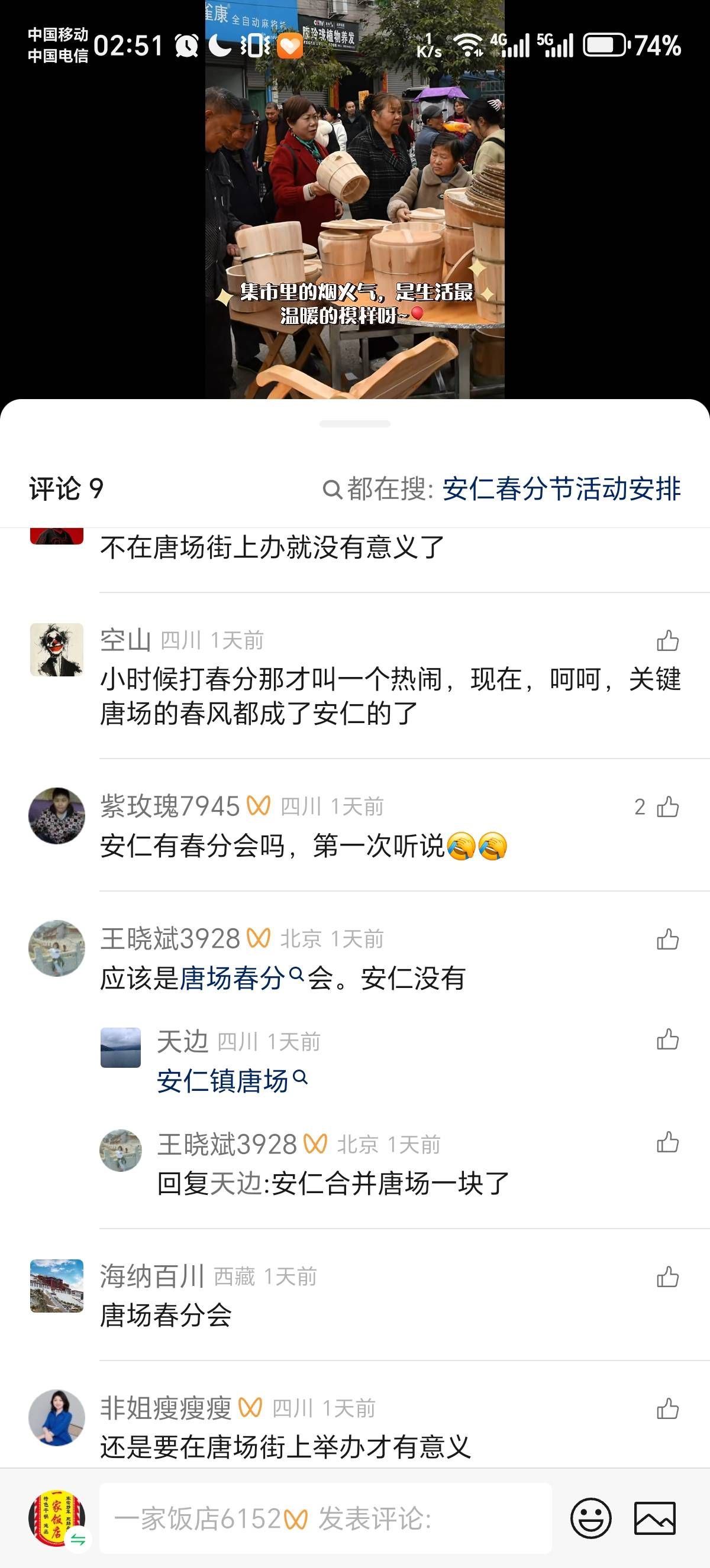Like 天边's reply
Image resolution: width=710 pixels, height=1568 pixels.
[667, 1039]
